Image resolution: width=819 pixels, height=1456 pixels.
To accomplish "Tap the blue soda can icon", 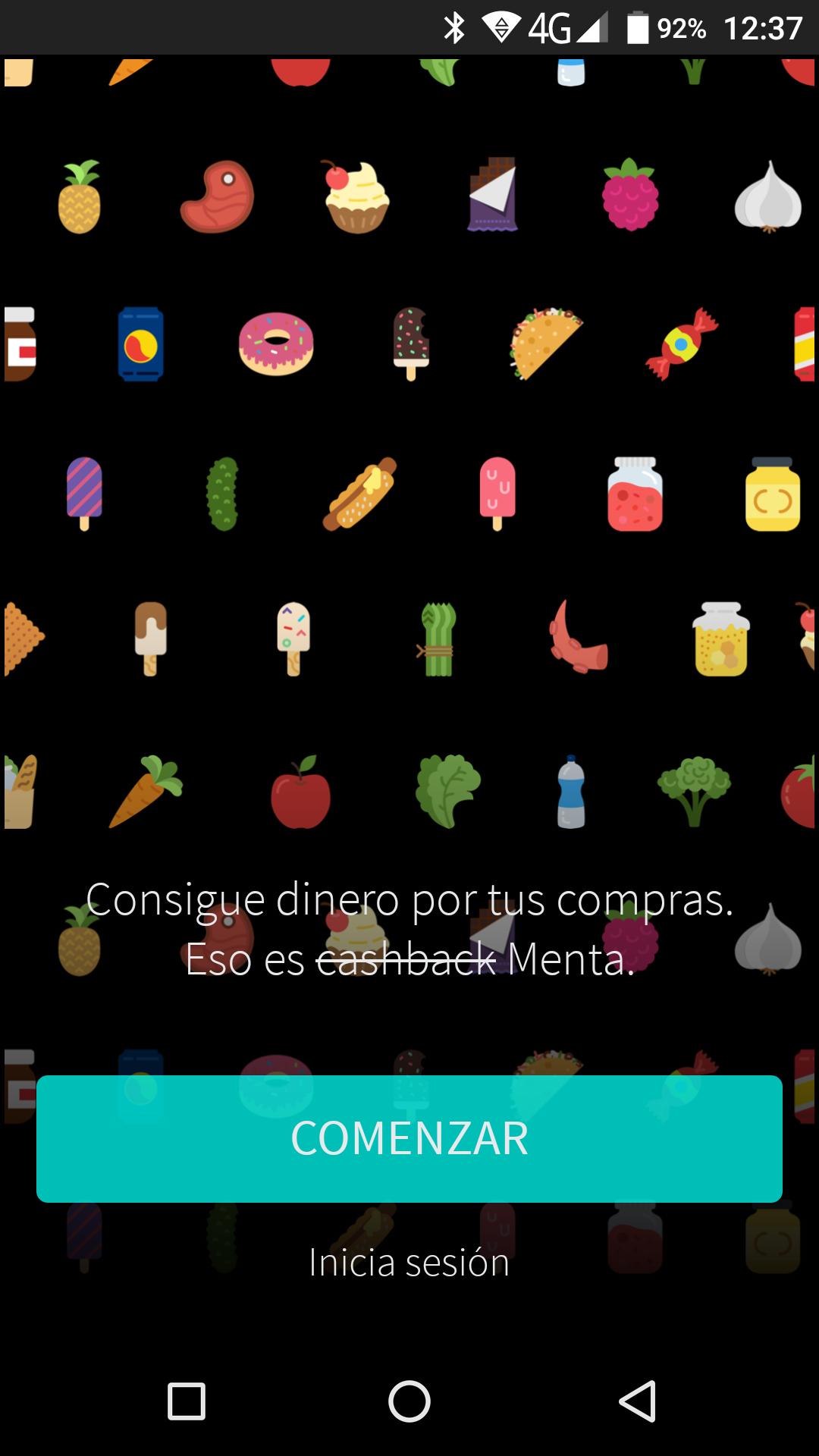I will pyautogui.click(x=141, y=343).
